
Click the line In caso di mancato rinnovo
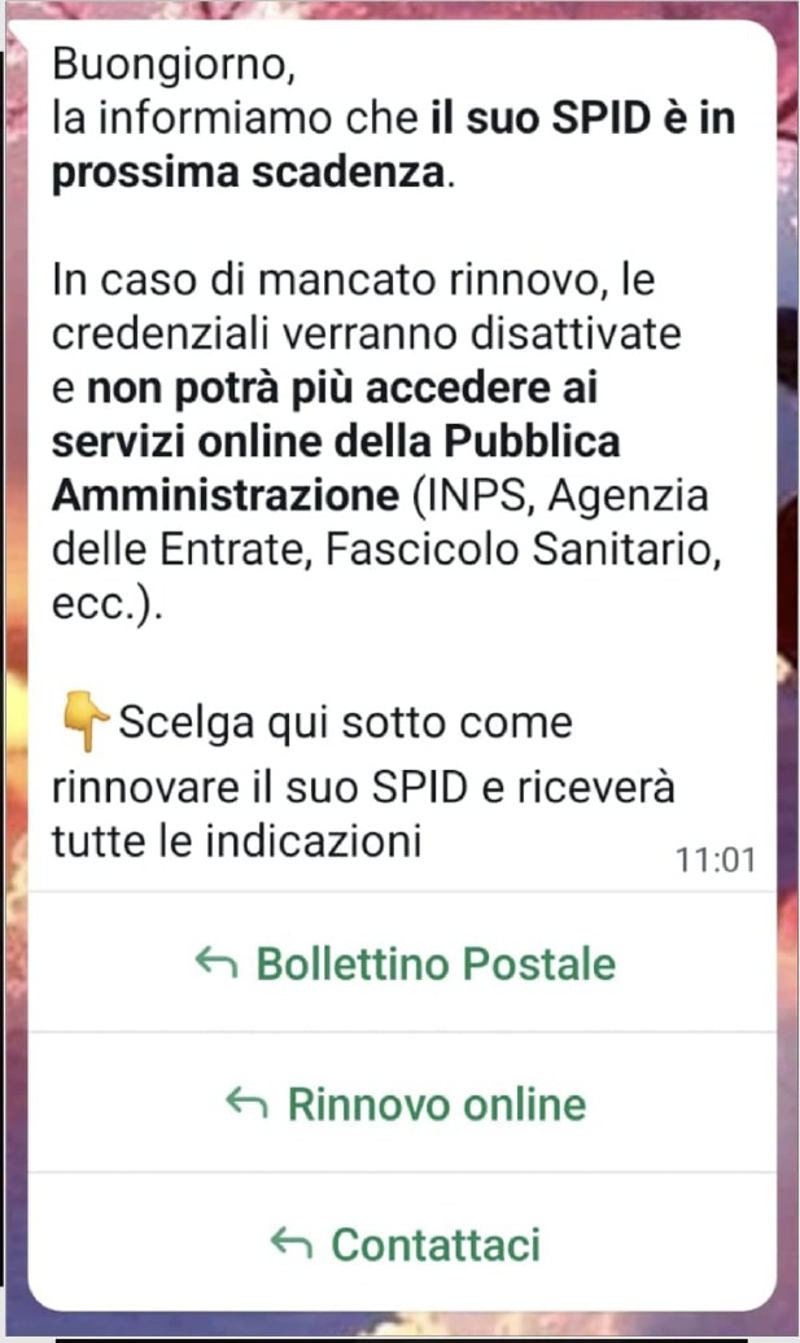[350, 281]
